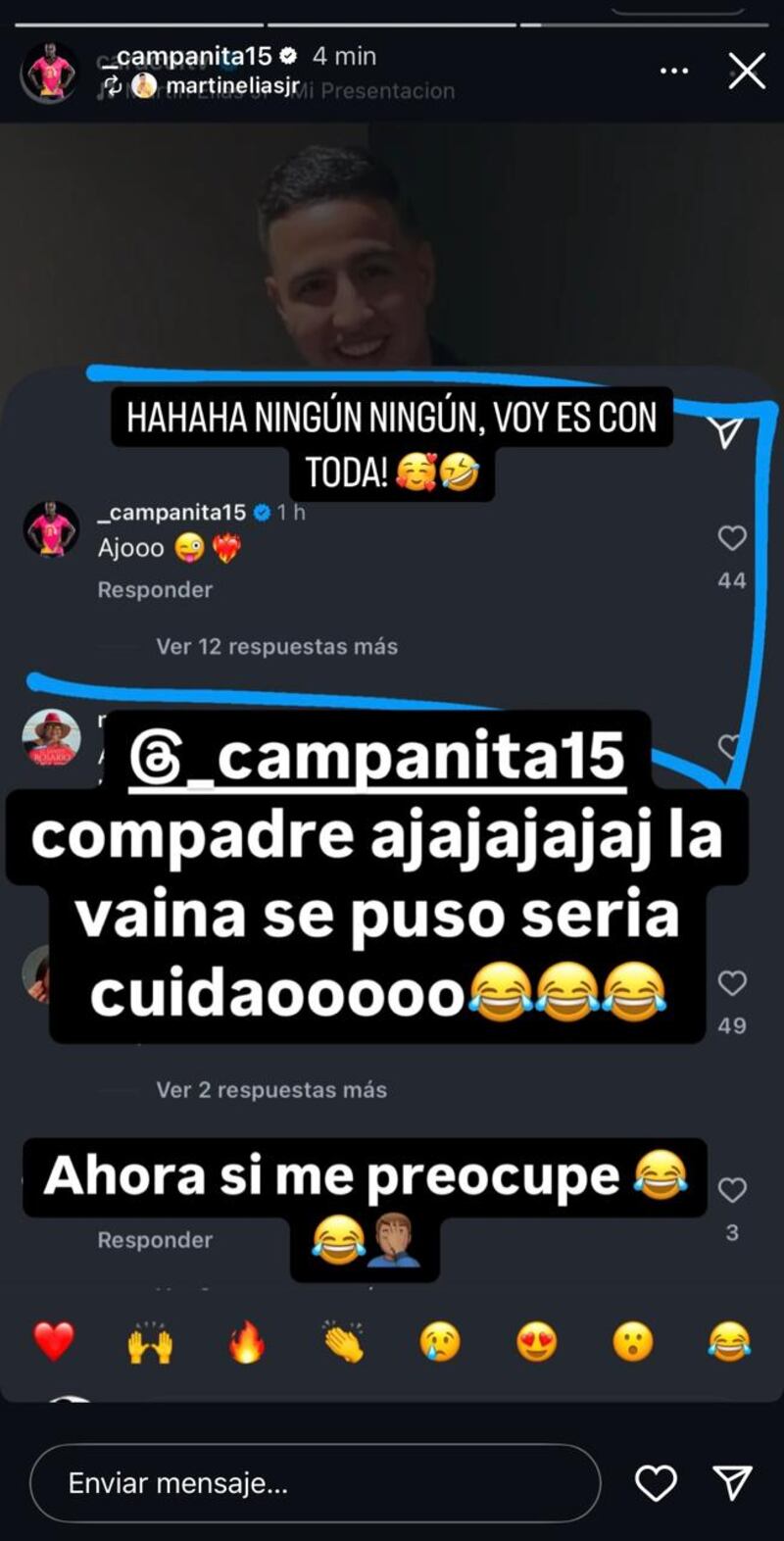784x1541 pixels.
Task: Expand 'Ver 12 respuestas más'
Action: pos(275,646)
